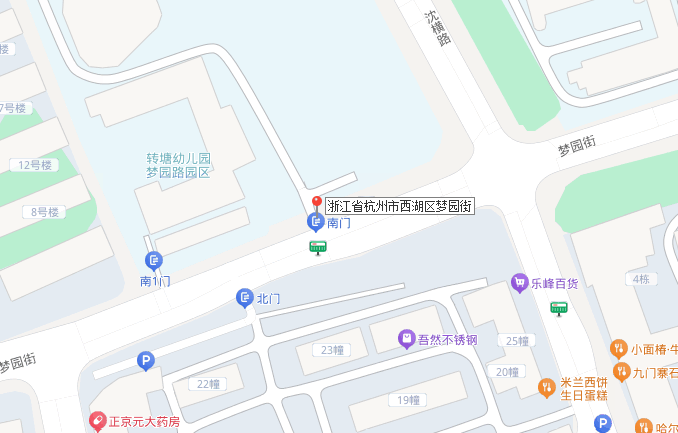This screenshot has width=678, height=433.
Task: Select the 吾然不锈钢 shop marker
Action: pyautogui.click(x=406, y=339)
